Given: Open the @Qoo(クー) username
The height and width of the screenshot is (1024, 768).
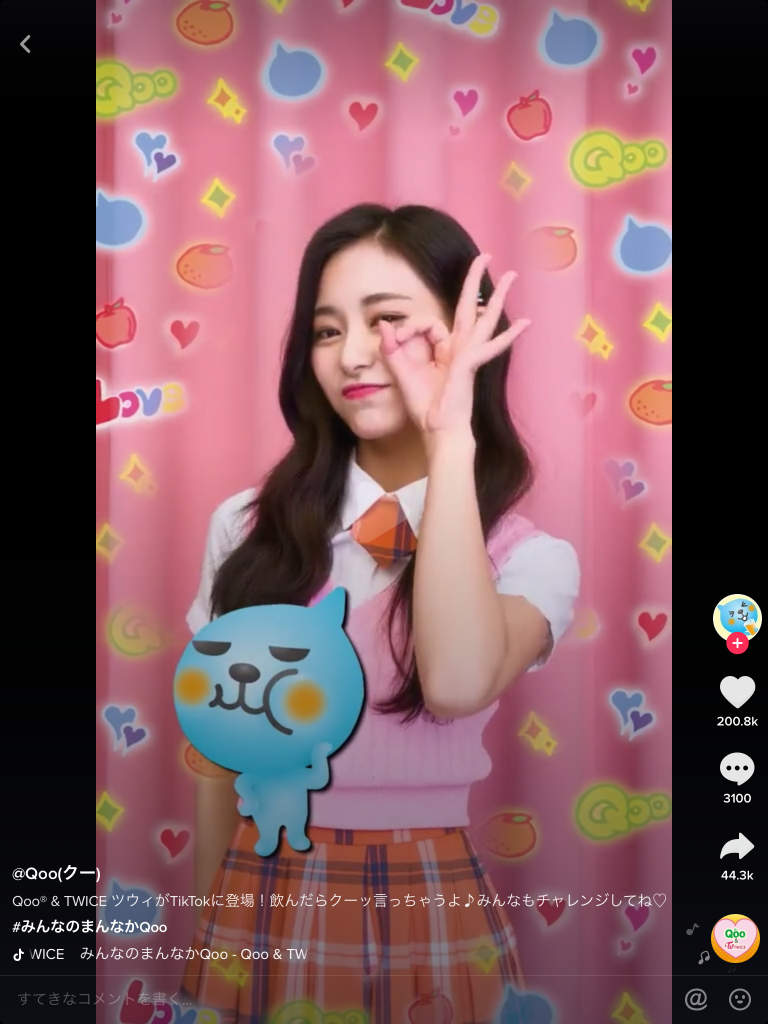Looking at the screenshot, I should point(57,873).
